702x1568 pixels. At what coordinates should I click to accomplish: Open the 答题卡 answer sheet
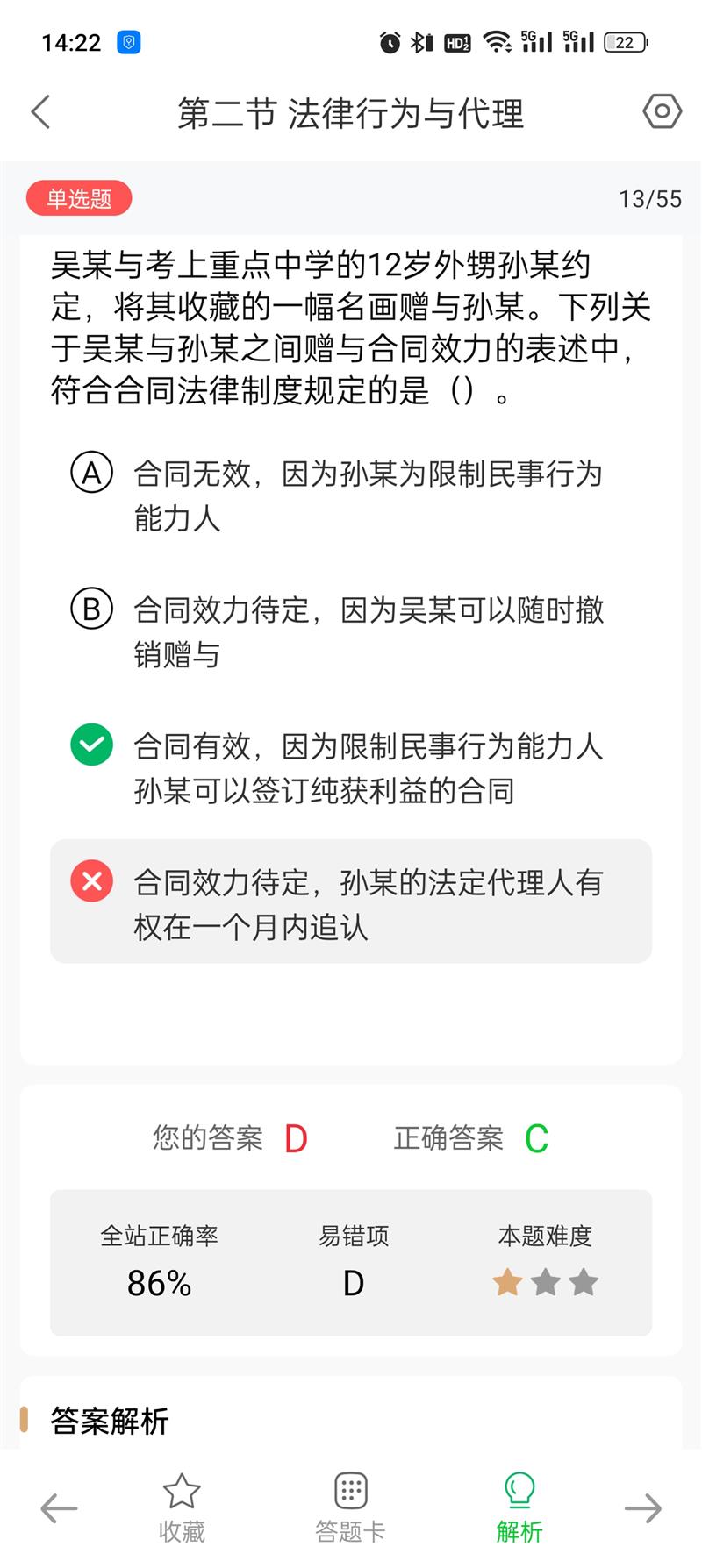point(350,1508)
